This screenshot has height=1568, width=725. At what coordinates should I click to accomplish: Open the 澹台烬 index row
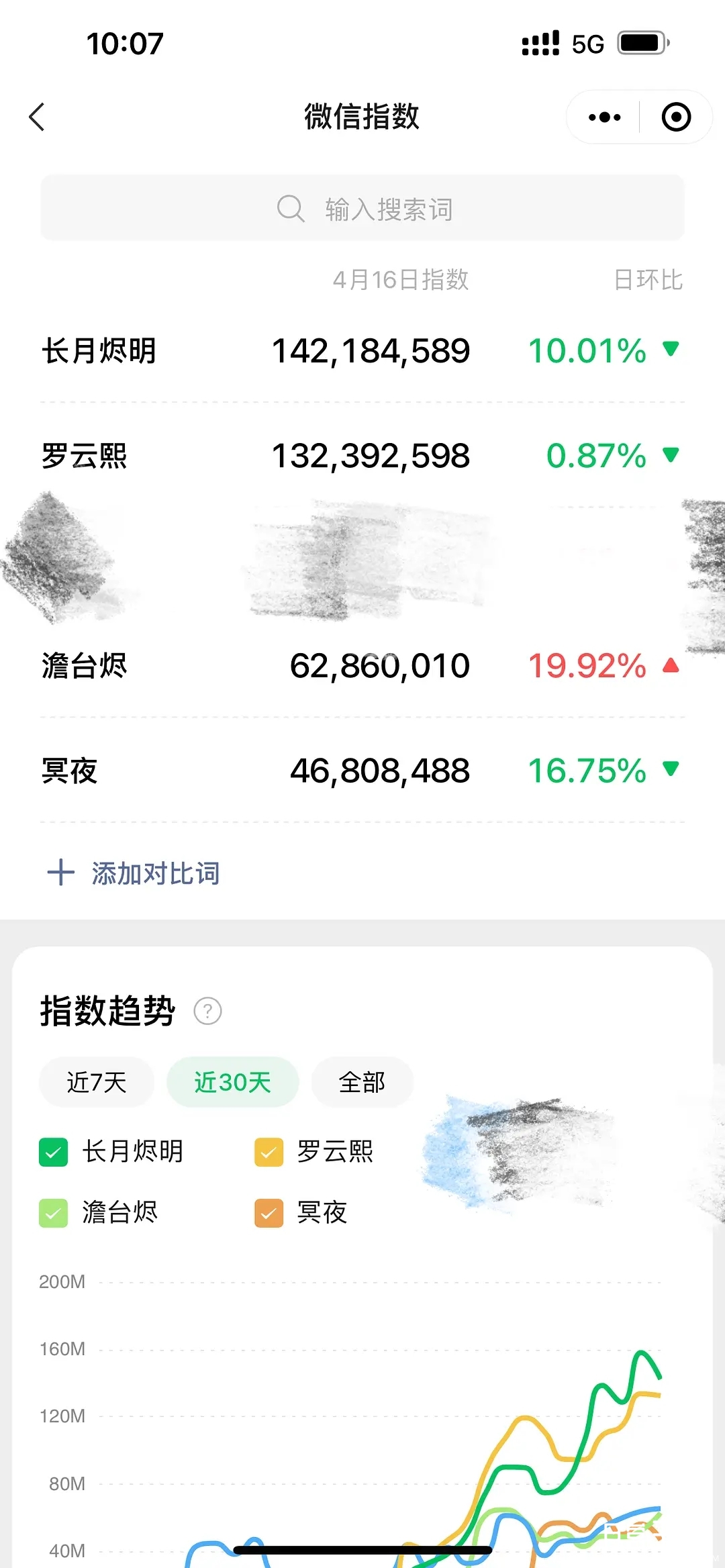click(362, 666)
